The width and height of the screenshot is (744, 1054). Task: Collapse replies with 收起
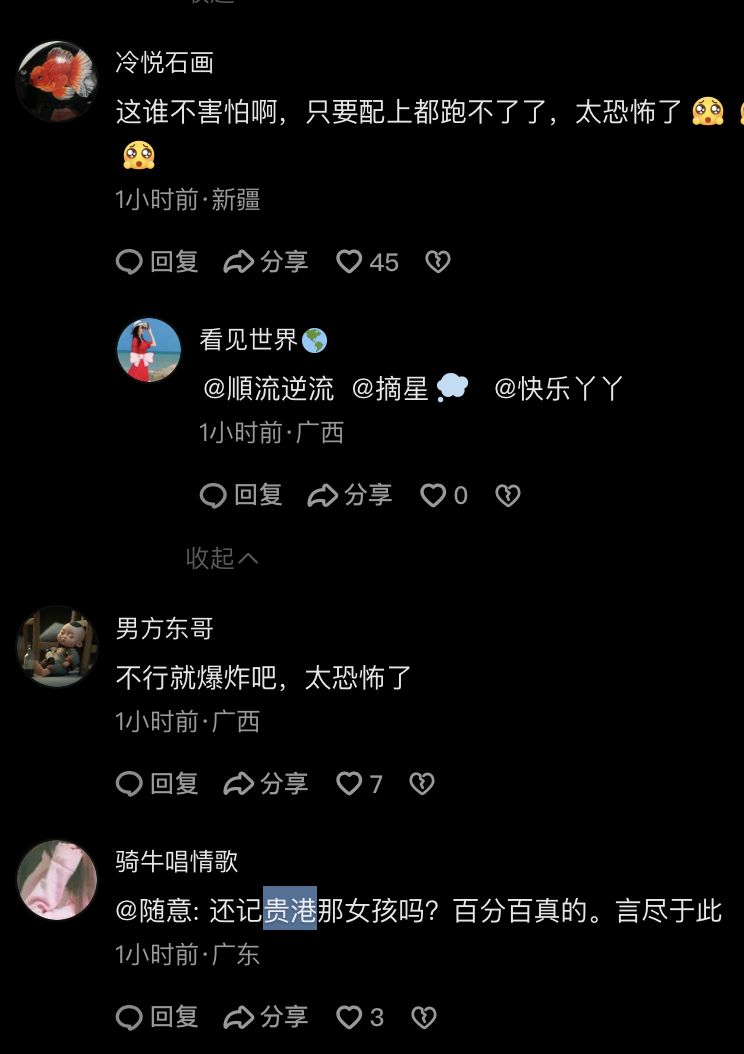(222, 558)
